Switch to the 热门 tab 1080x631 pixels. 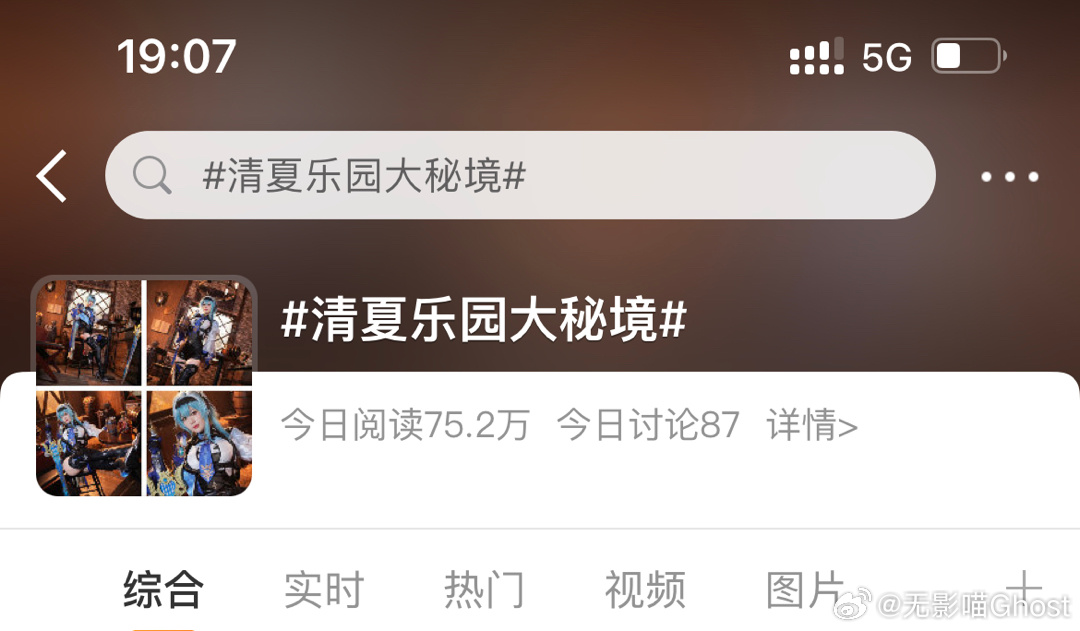point(484,589)
